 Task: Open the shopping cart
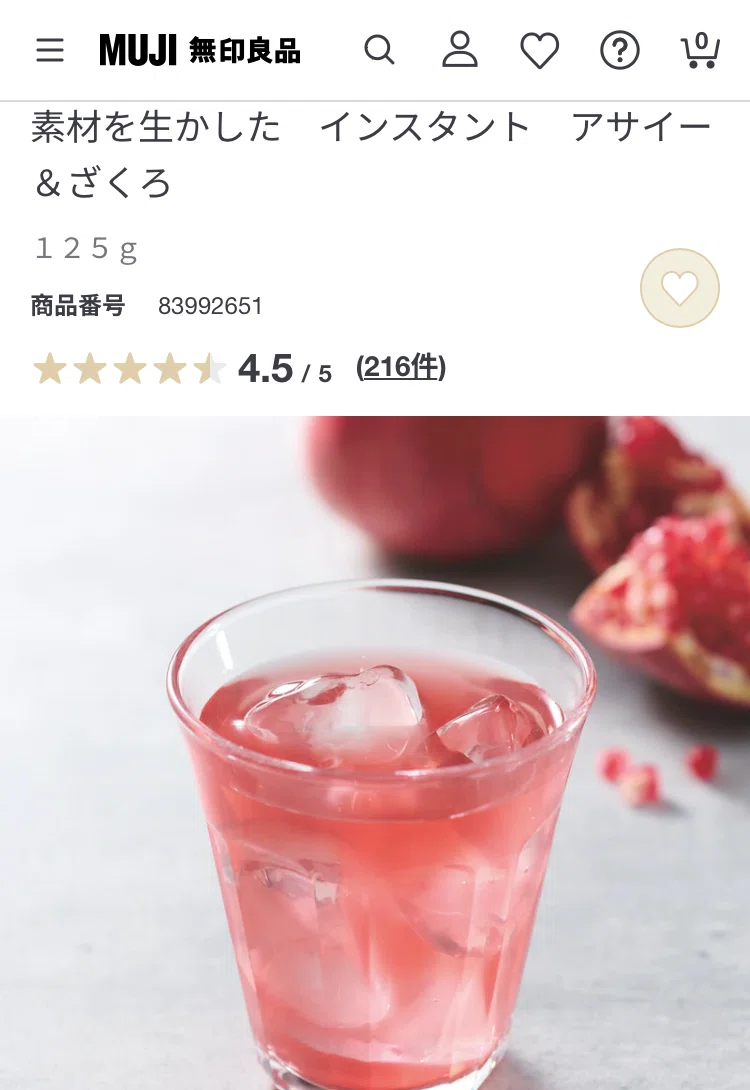[x=700, y=50]
